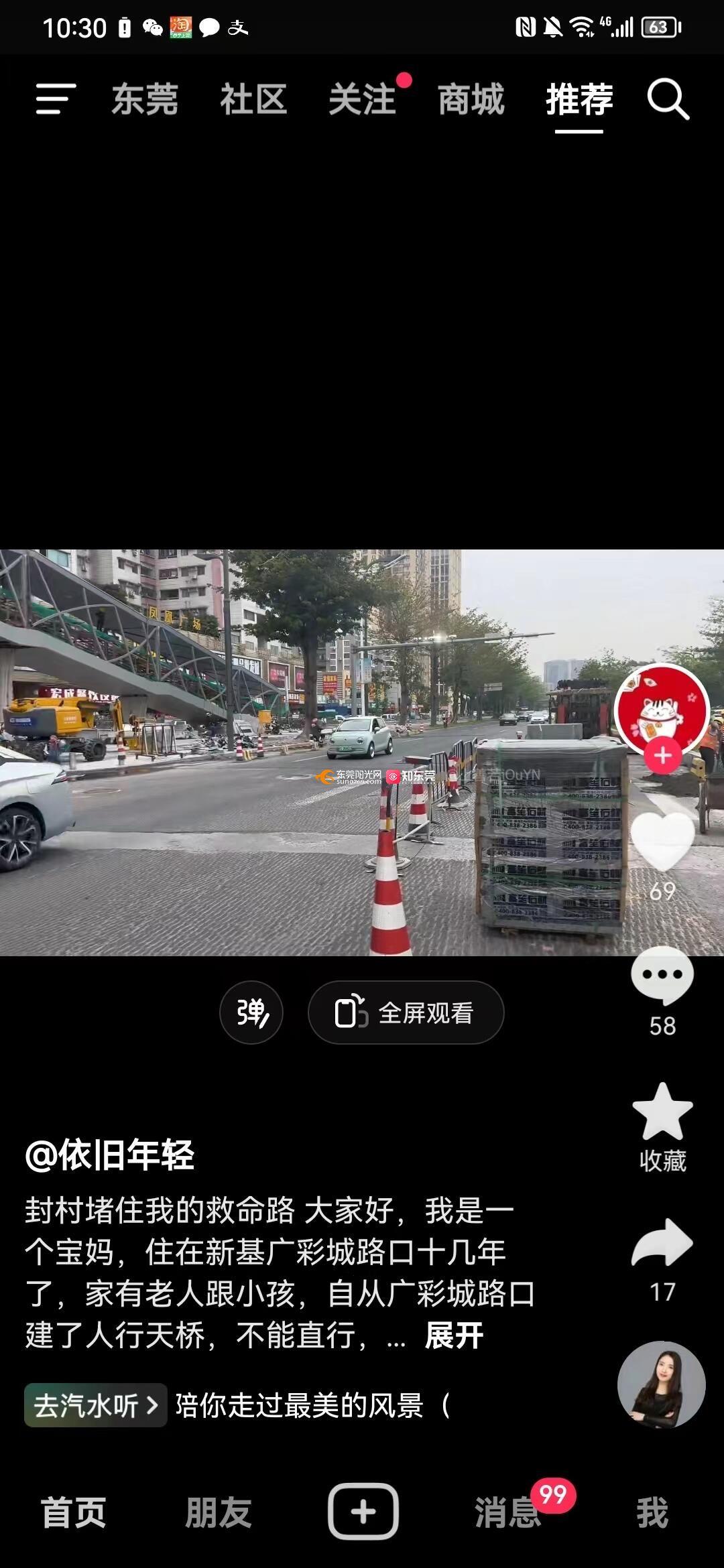This screenshot has width=724, height=1568.
Task: Open @依旧年轻 profile
Action: pyautogui.click(x=110, y=1155)
